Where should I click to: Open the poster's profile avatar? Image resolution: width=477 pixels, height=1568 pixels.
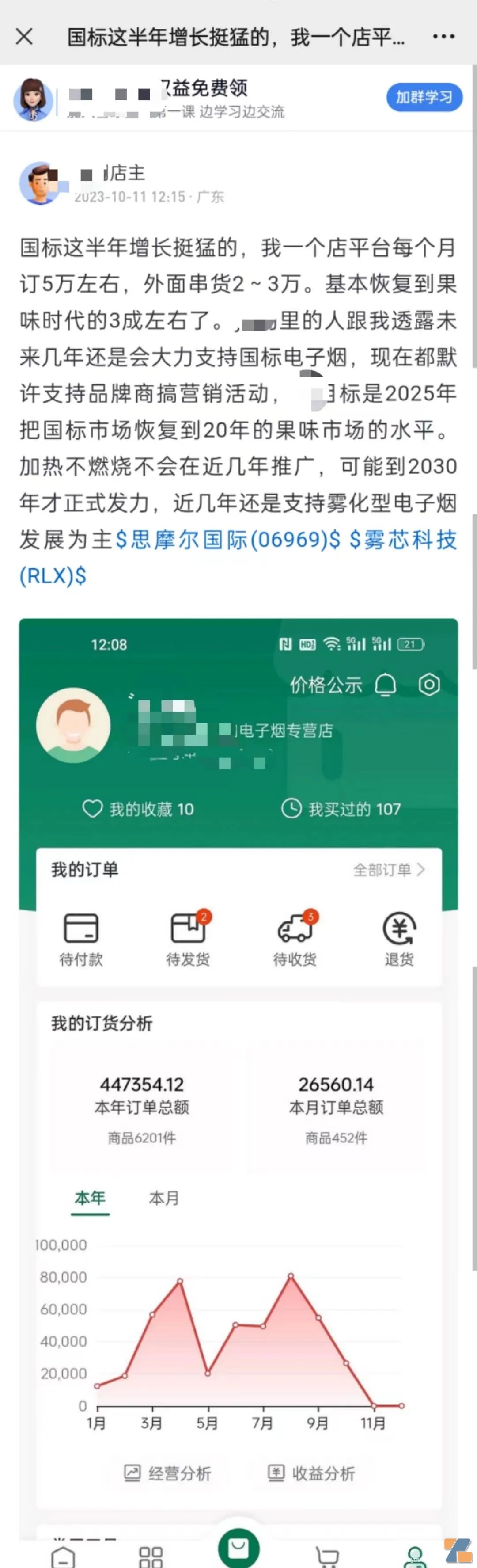pyautogui.click(x=40, y=183)
